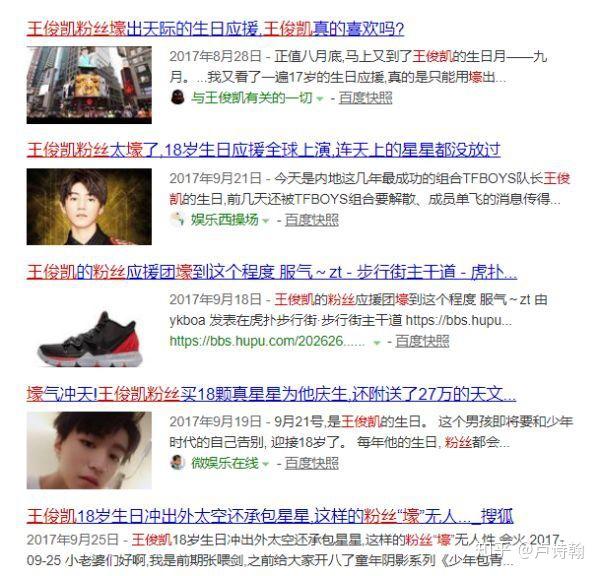Tap the Times Square billboard thumbnail
This screenshot has height=576, width=600.
coord(89,85)
